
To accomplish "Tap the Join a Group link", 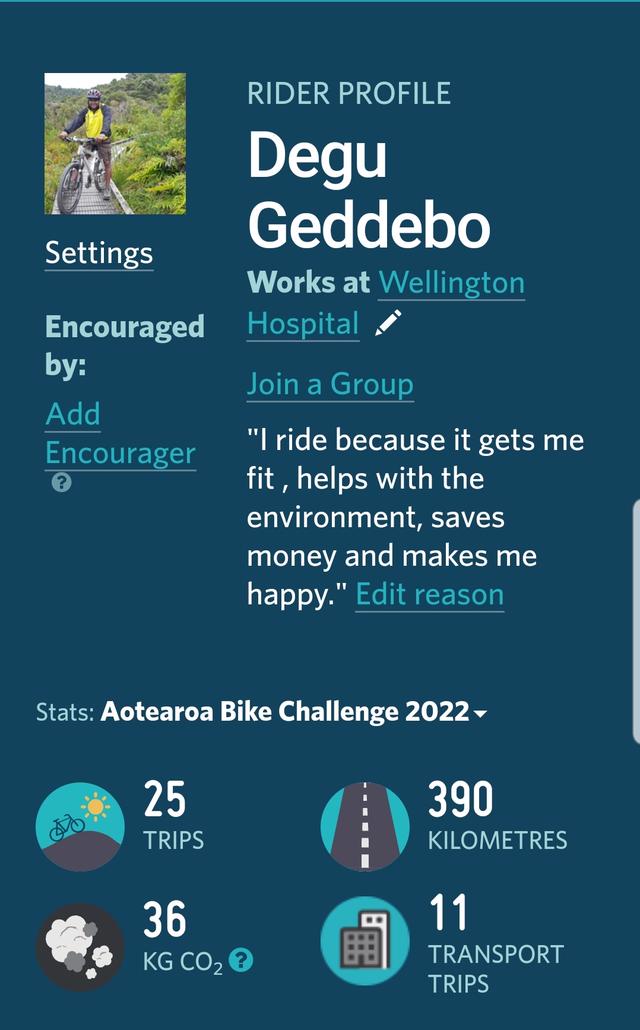I will pyautogui.click(x=330, y=384).
